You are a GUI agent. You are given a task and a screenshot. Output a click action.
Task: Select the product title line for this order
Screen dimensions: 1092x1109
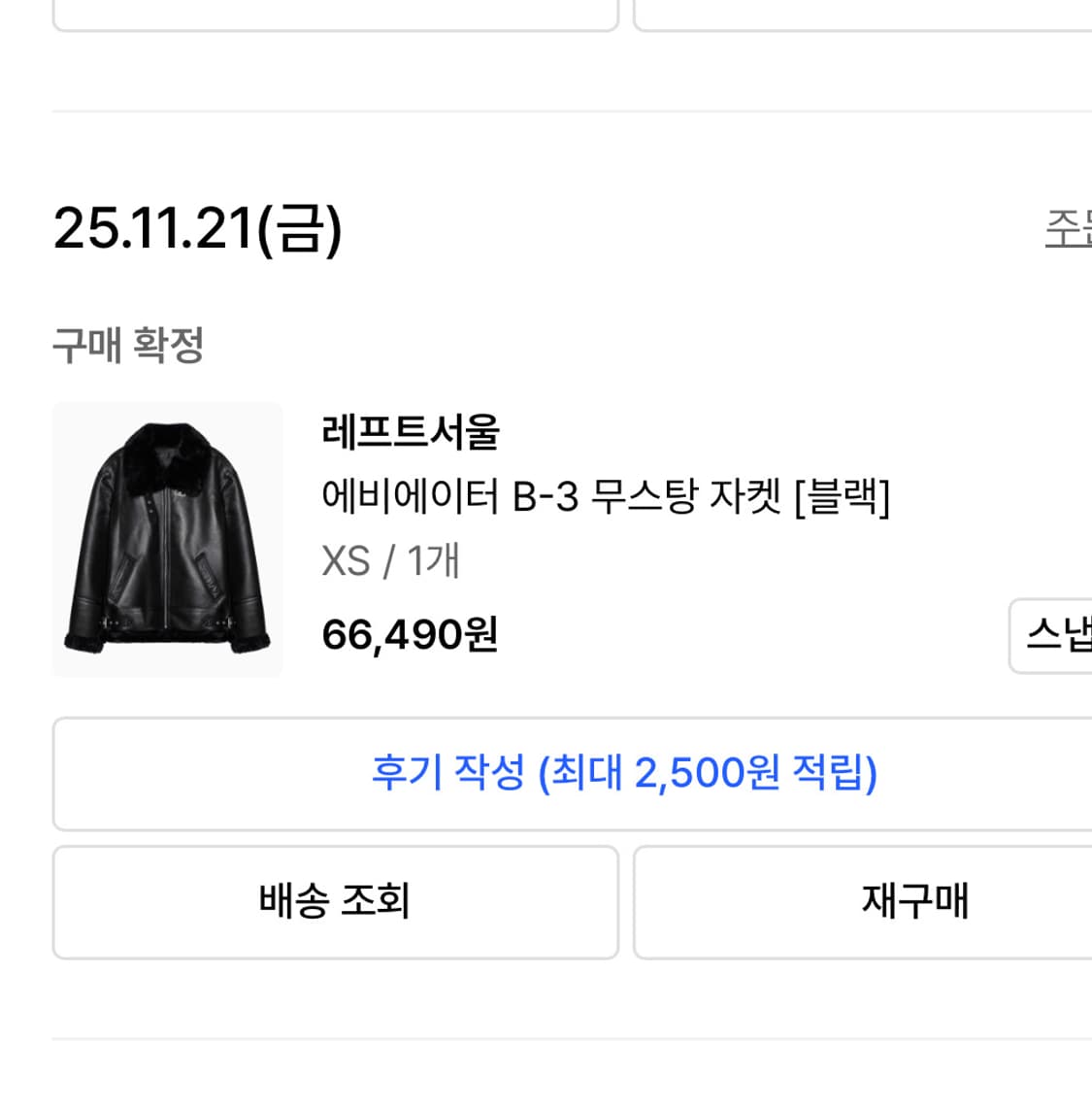607,496
